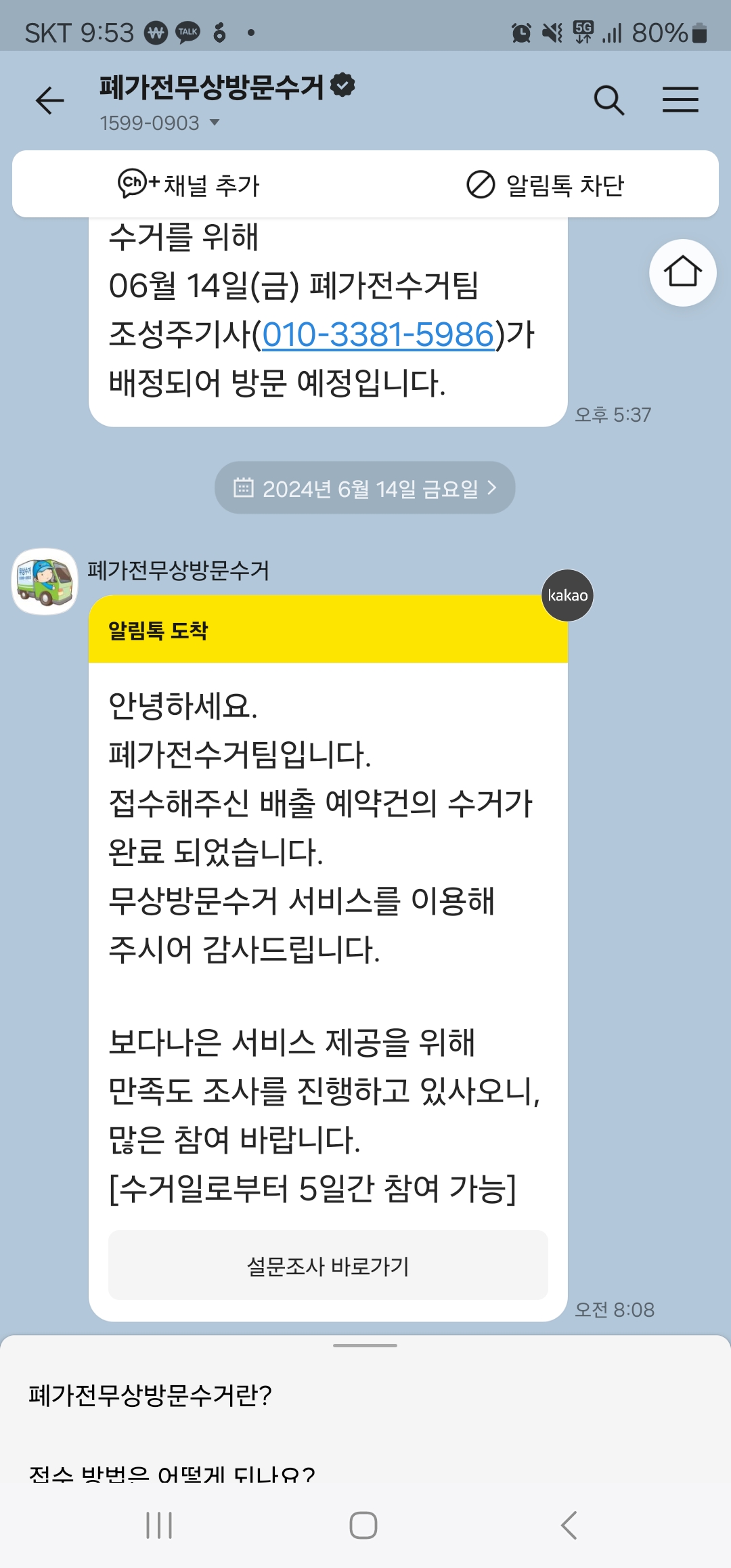Expand the 1599-0903 phone number dropdown
The width and height of the screenshot is (731, 1568).
click(160, 123)
